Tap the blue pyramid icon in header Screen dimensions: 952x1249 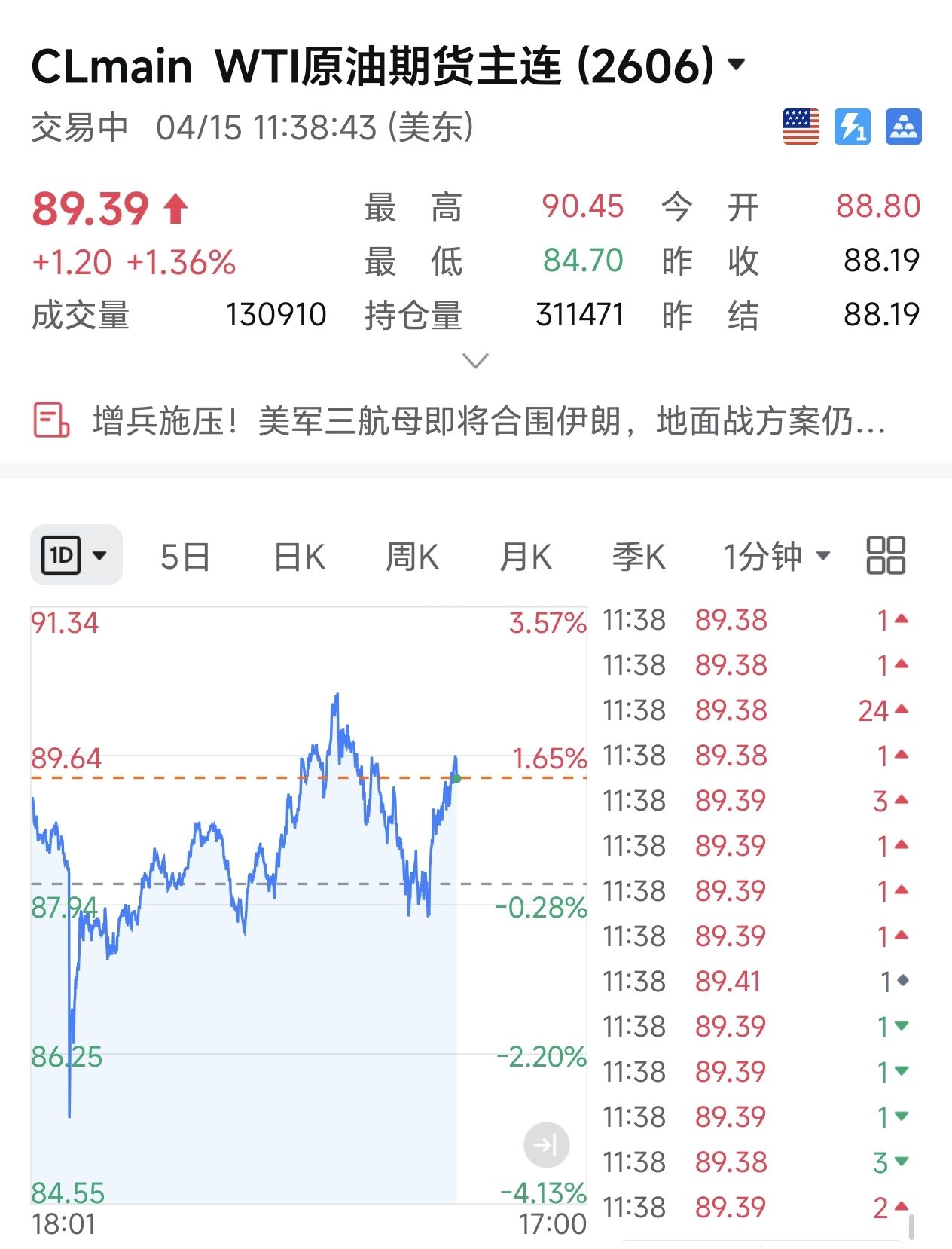[x=903, y=127]
